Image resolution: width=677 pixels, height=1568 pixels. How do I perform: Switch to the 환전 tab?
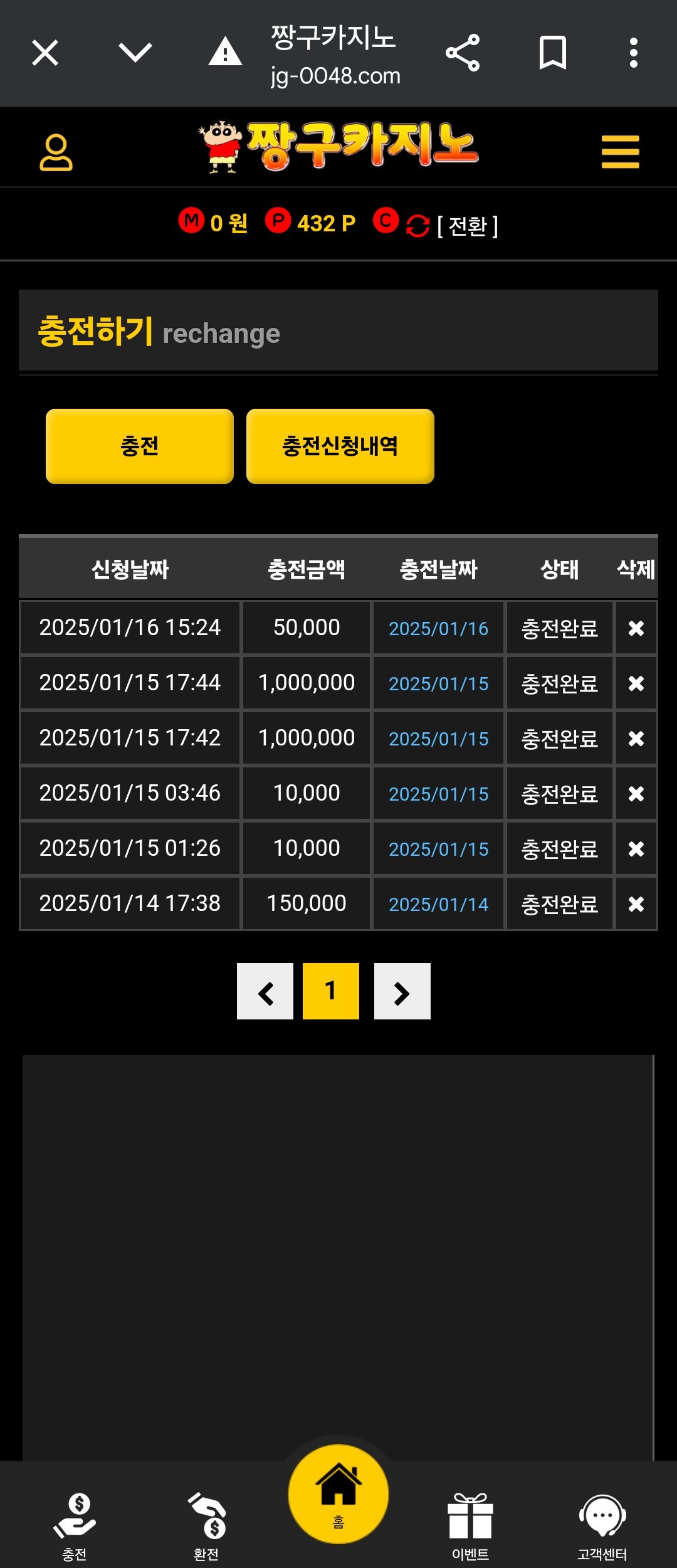click(x=206, y=1525)
